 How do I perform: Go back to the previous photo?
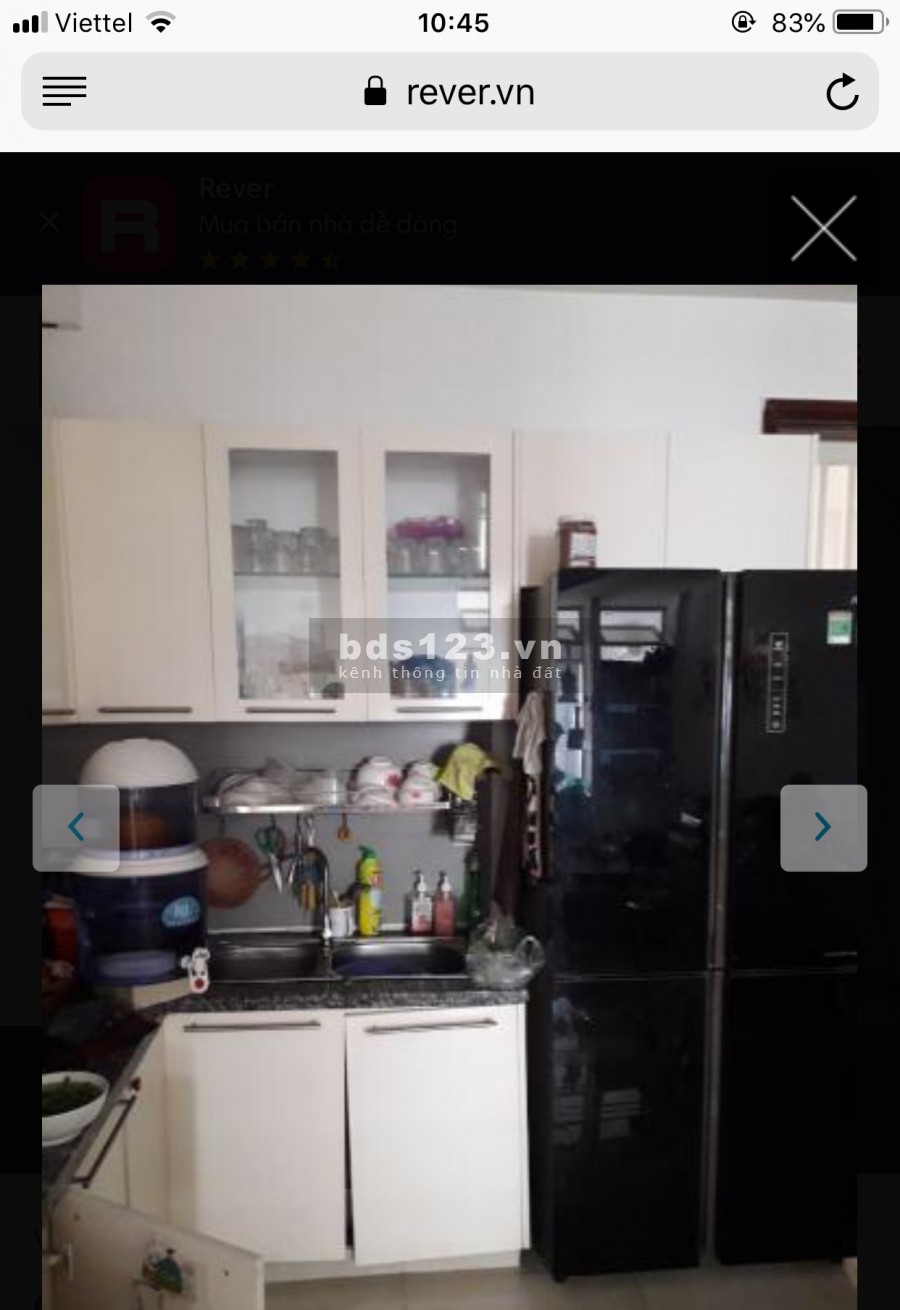click(76, 827)
